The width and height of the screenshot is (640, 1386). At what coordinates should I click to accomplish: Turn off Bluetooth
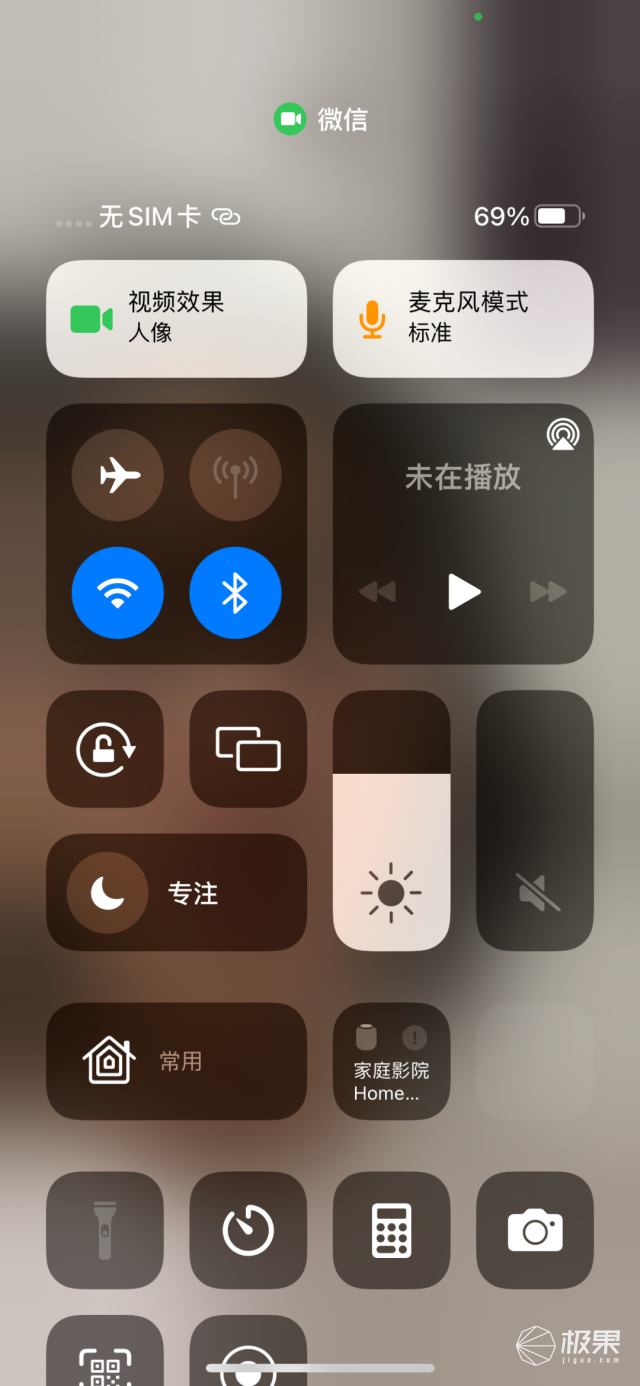click(x=235, y=593)
